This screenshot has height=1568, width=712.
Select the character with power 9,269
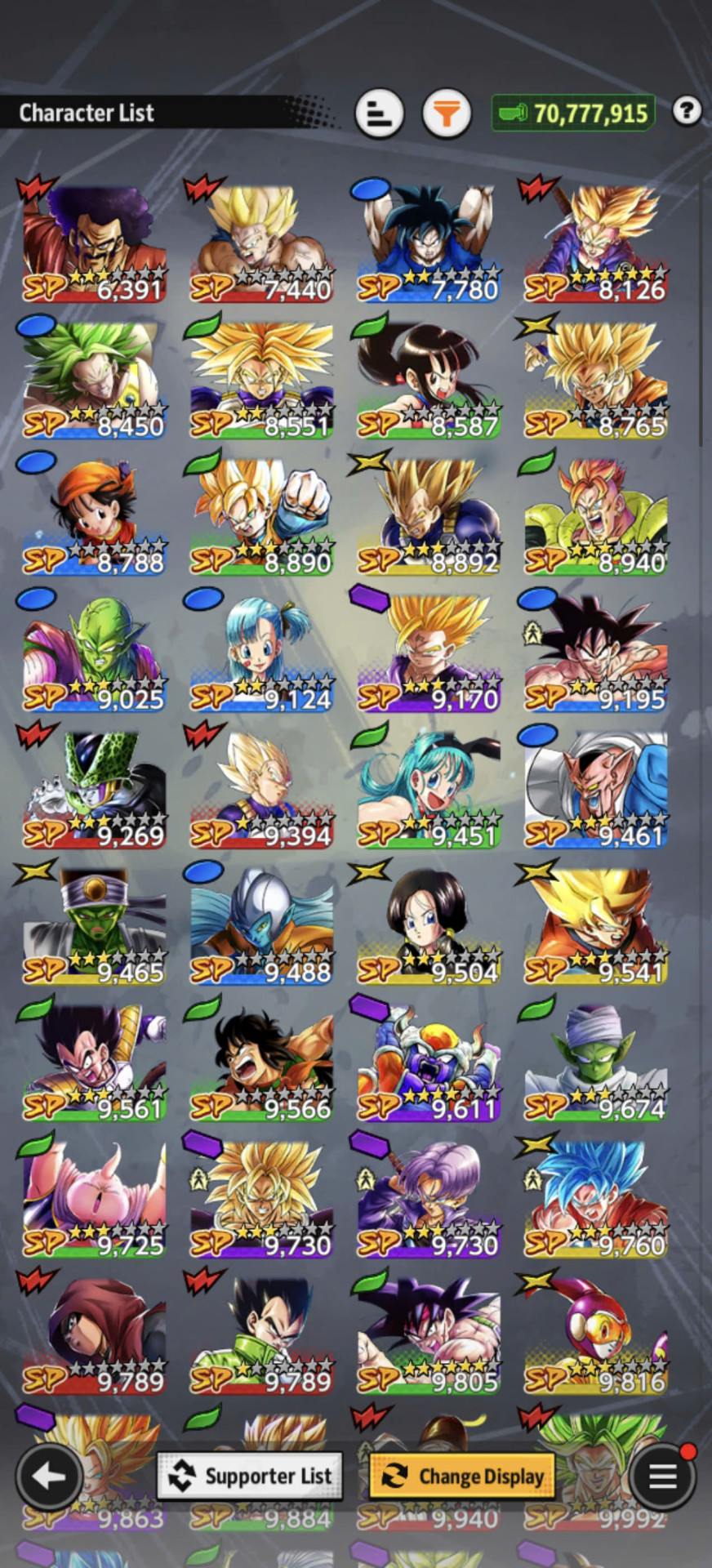[94, 789]
